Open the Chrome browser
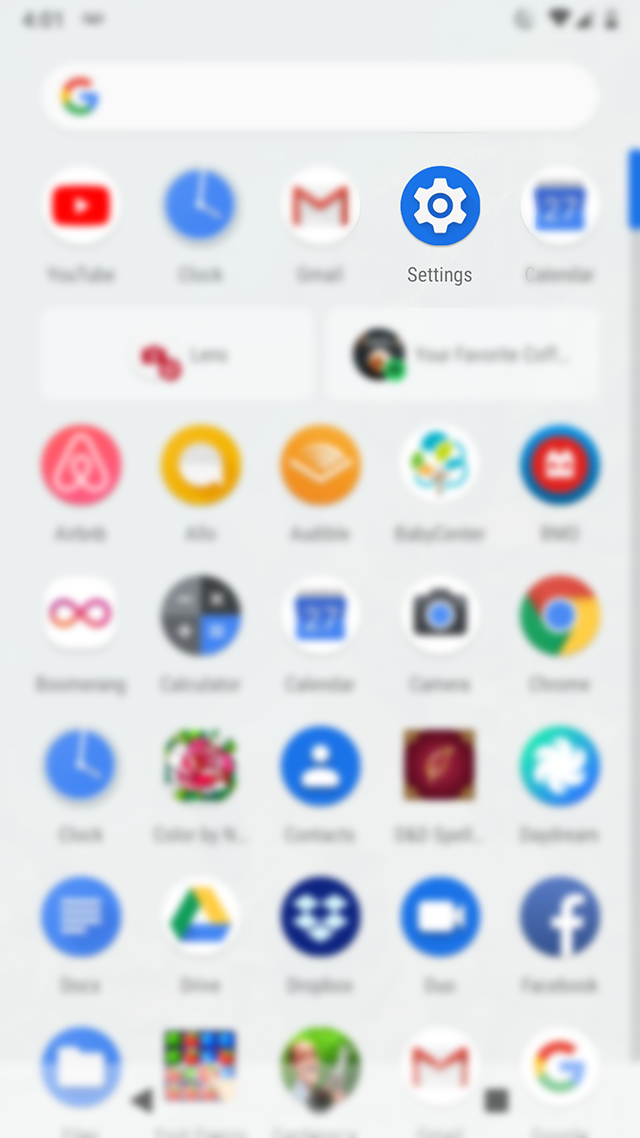Image resolution: width=640 pixels, height=1138 pixels. click(560, 615)
